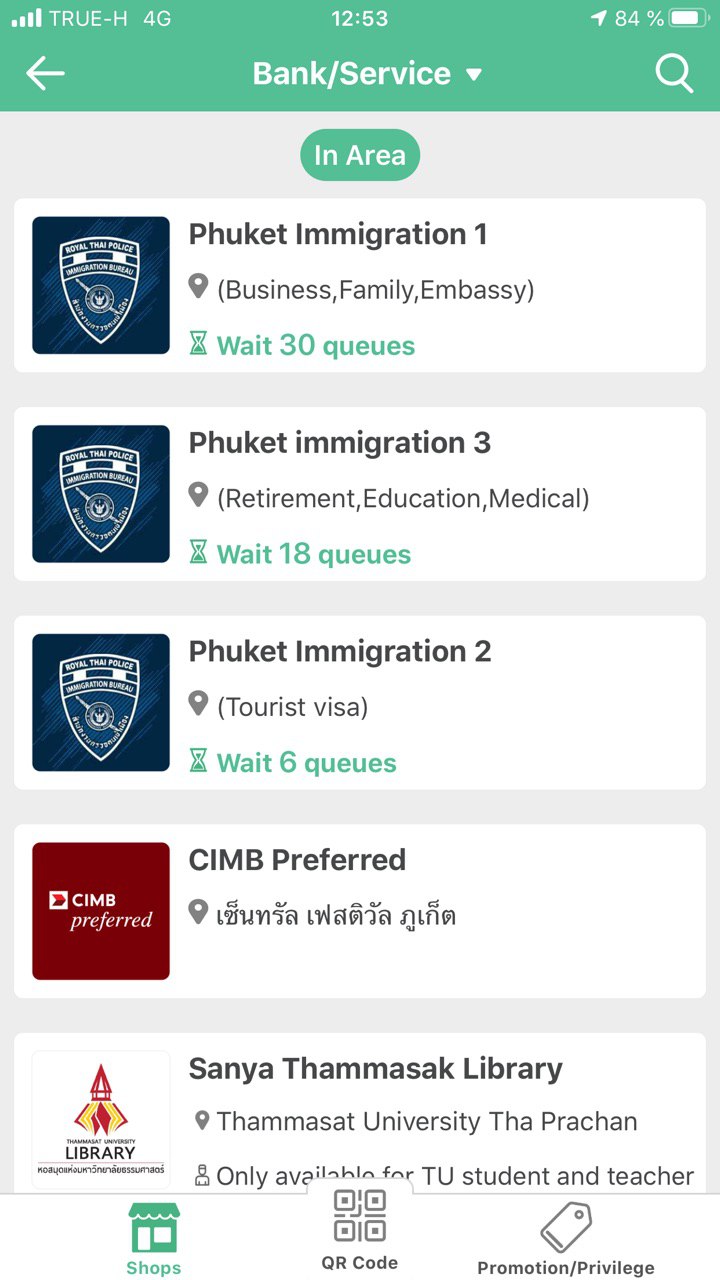Switch to the Promotion/Privilege tab
This screenshot has height=1280, width=720.
click(566, 1240)
